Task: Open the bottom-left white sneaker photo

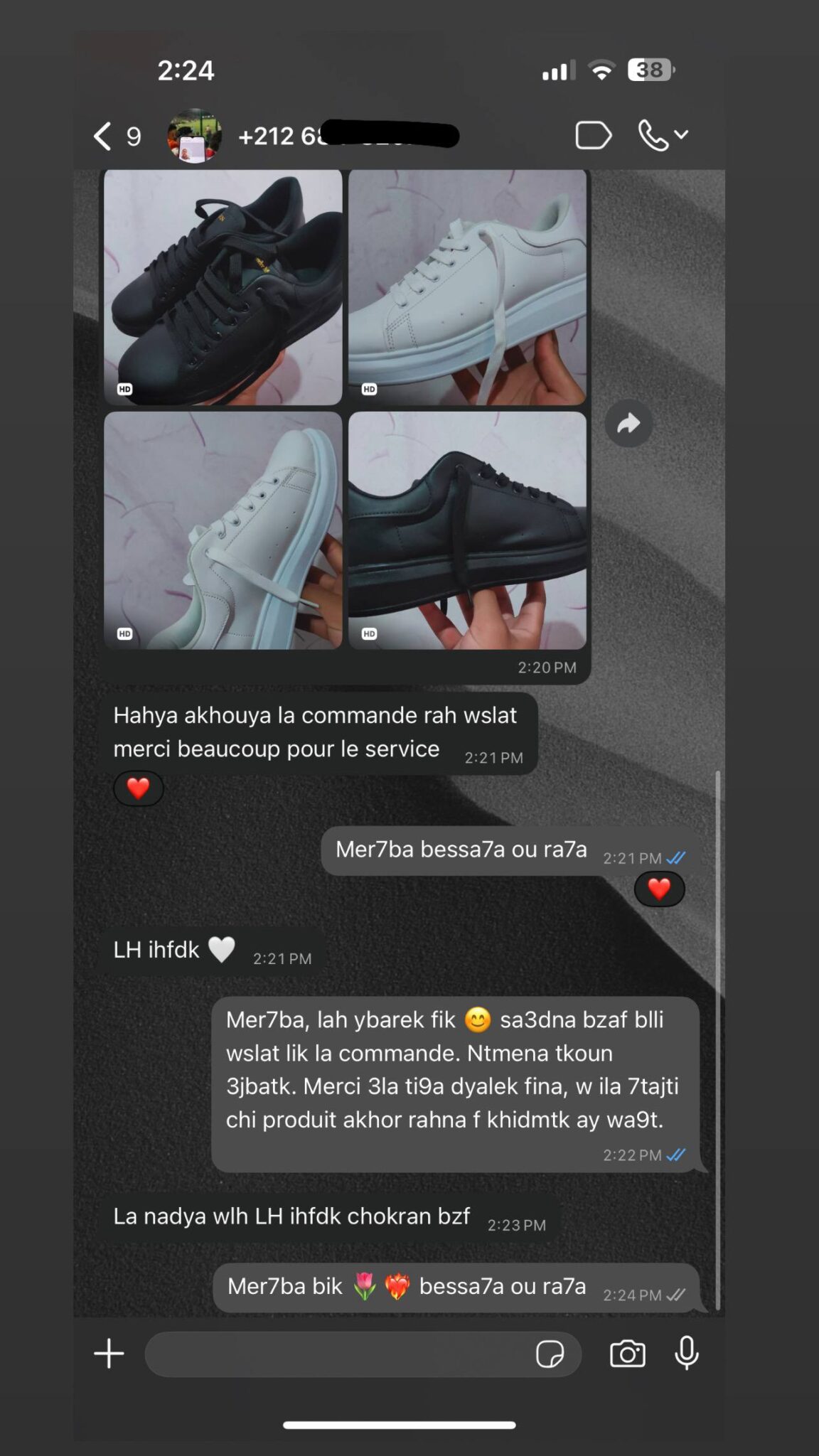Action: (x=223, y=530)
